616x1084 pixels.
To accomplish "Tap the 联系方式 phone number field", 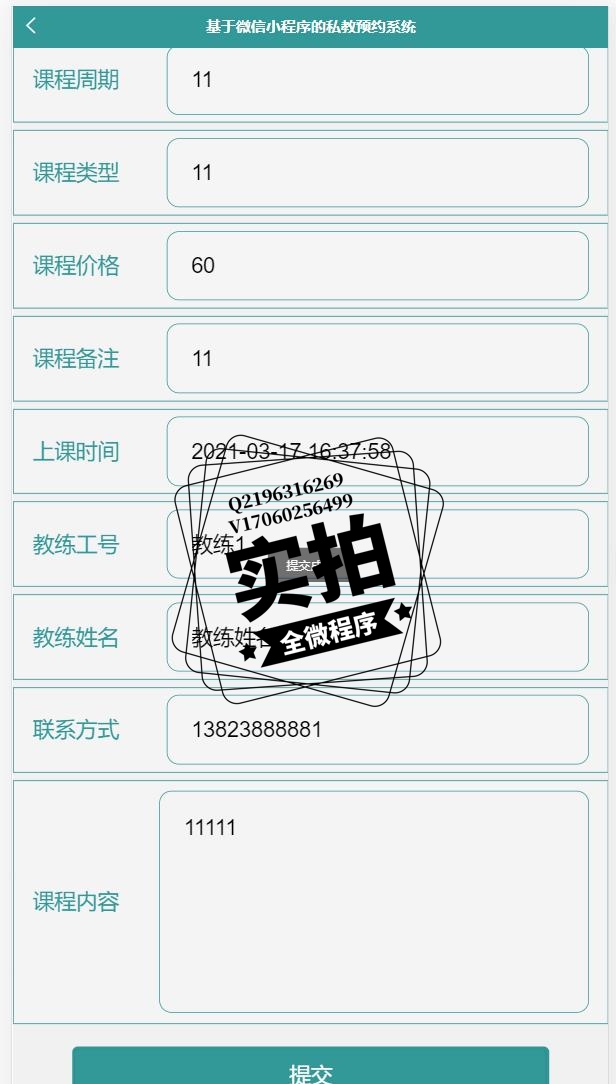I will point(377,730).
